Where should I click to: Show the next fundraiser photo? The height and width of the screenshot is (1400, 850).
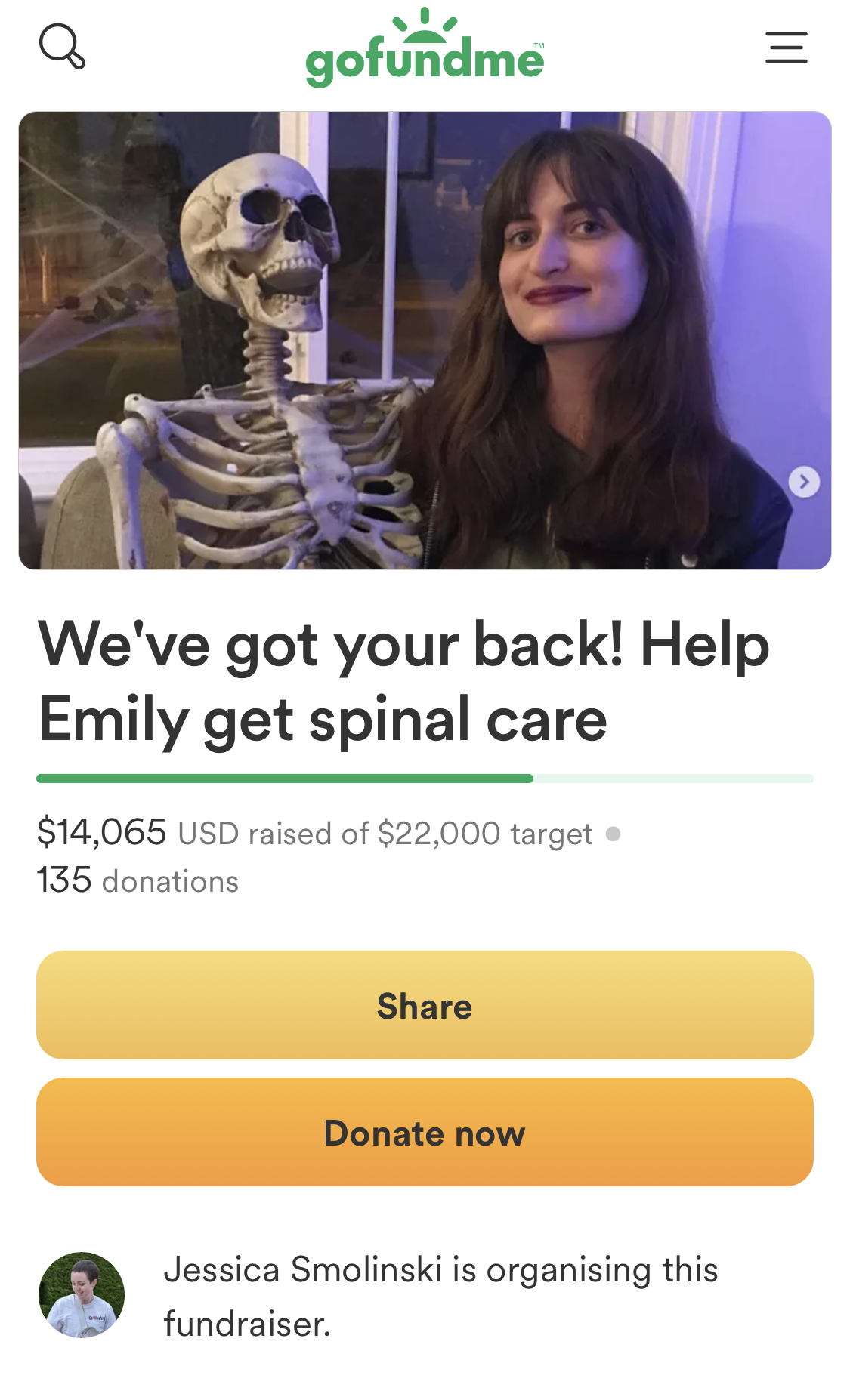[804, 482]
